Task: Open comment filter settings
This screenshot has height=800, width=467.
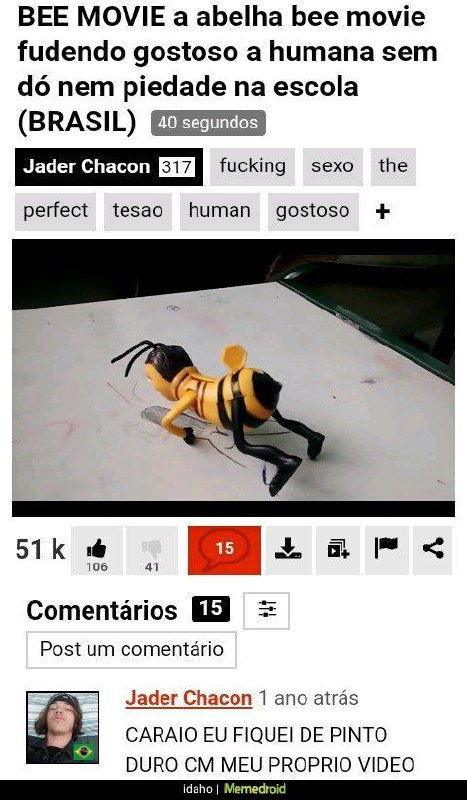Action: tap(266, 610)
